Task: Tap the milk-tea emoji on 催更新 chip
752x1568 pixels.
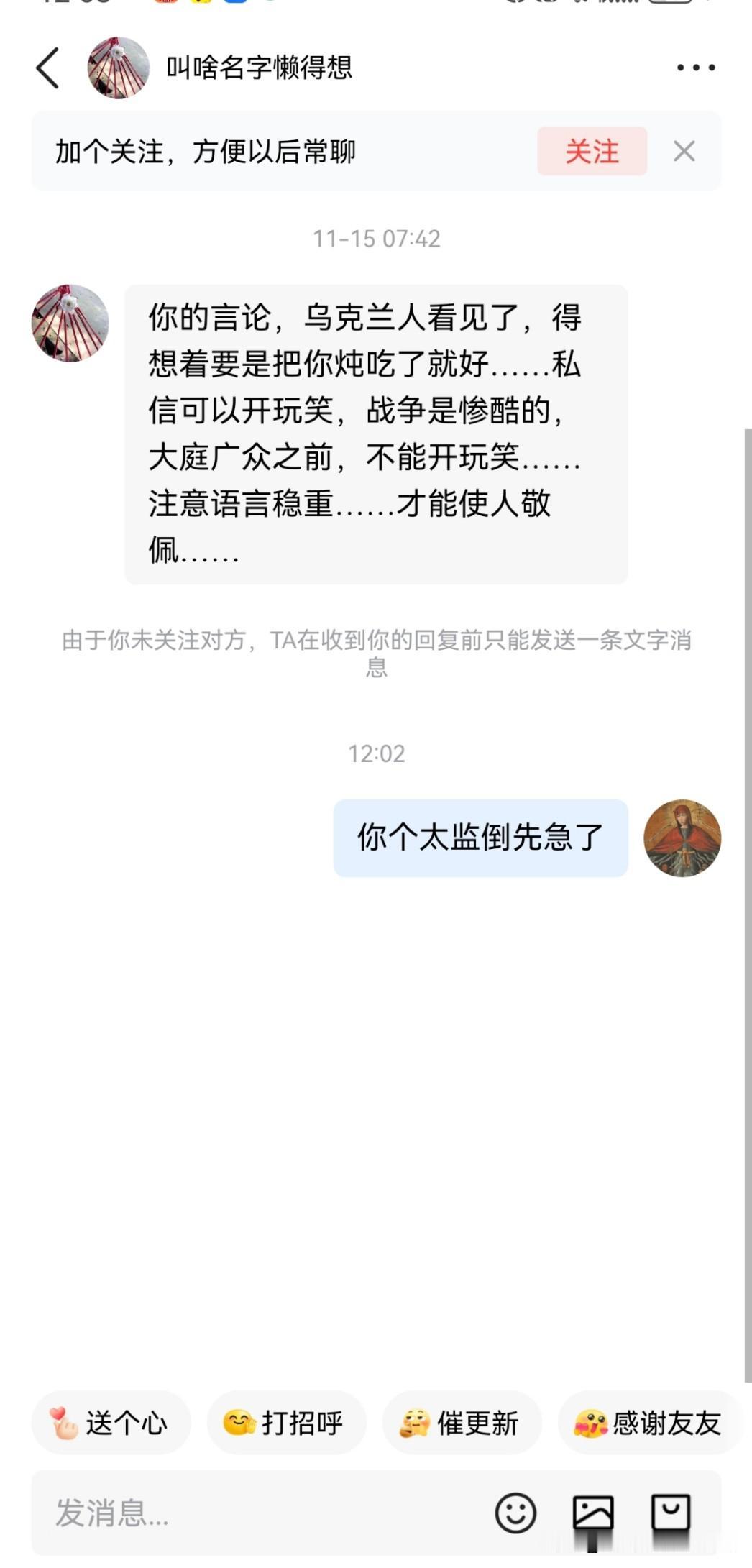Action: click(416, 1422)
